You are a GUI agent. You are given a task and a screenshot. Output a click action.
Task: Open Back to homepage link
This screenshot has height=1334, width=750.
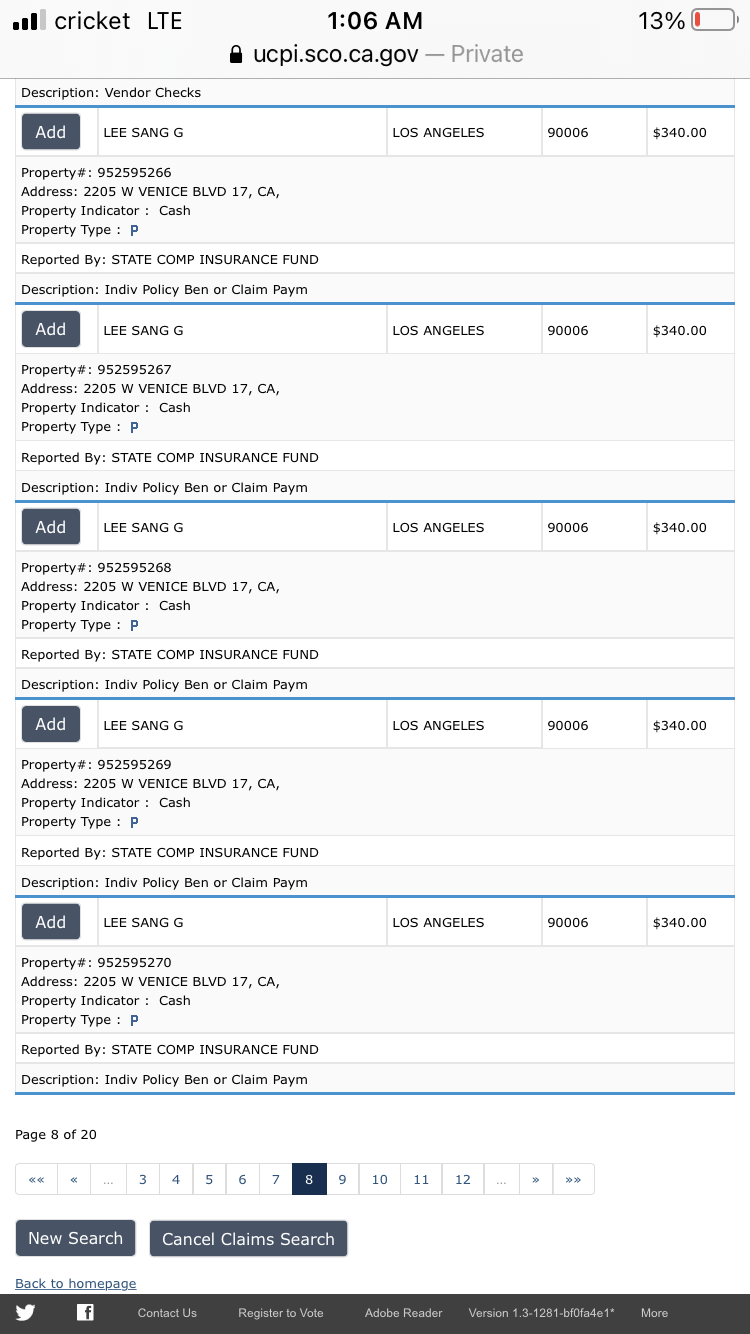76,1283
